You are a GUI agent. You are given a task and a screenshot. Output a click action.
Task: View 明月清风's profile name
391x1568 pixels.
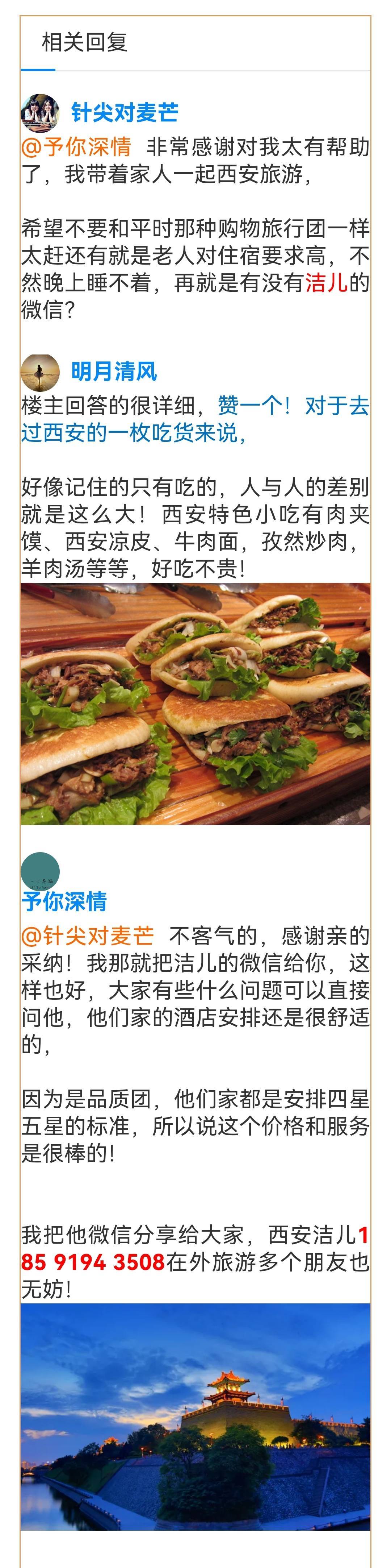pyautogui.click(x=114, y=371)
